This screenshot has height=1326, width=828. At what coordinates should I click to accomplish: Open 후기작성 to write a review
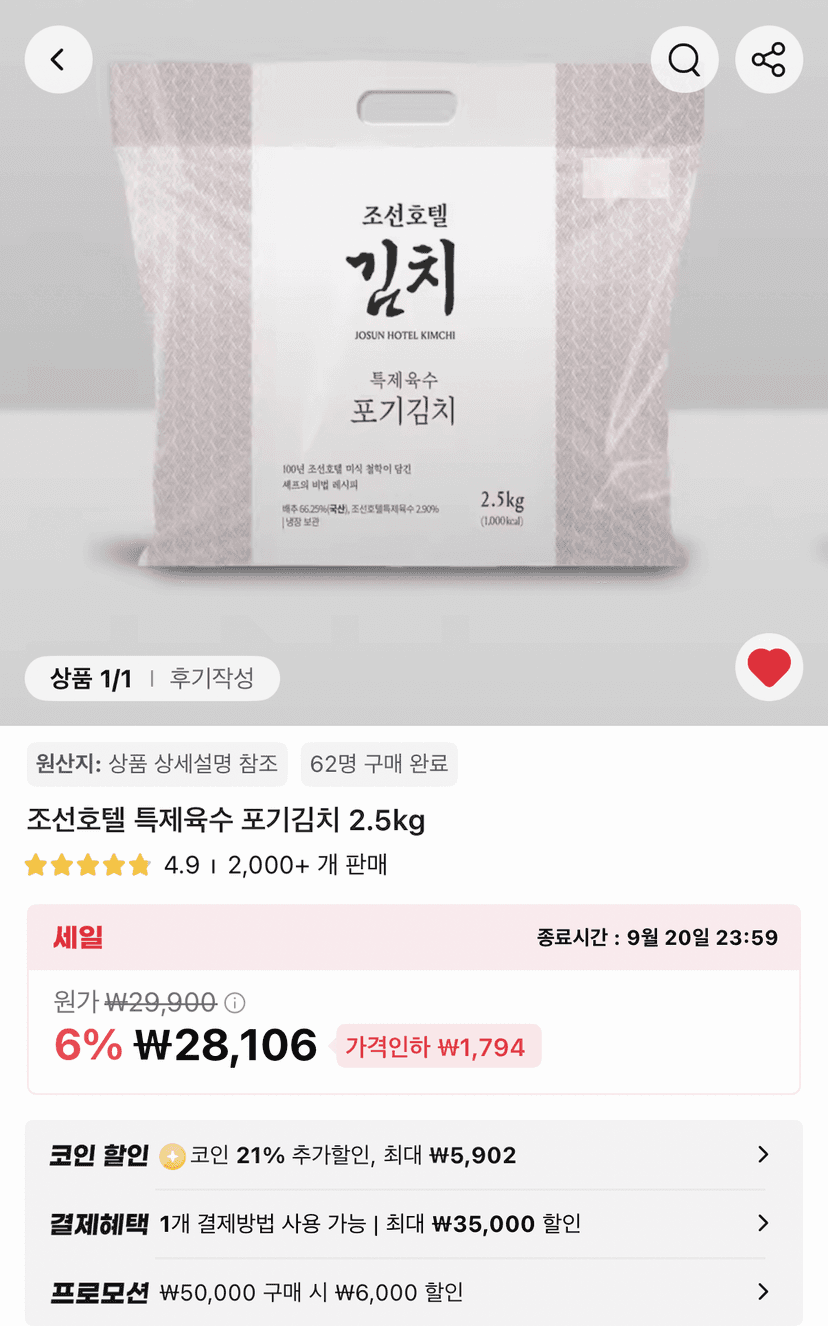pos(212,679)
